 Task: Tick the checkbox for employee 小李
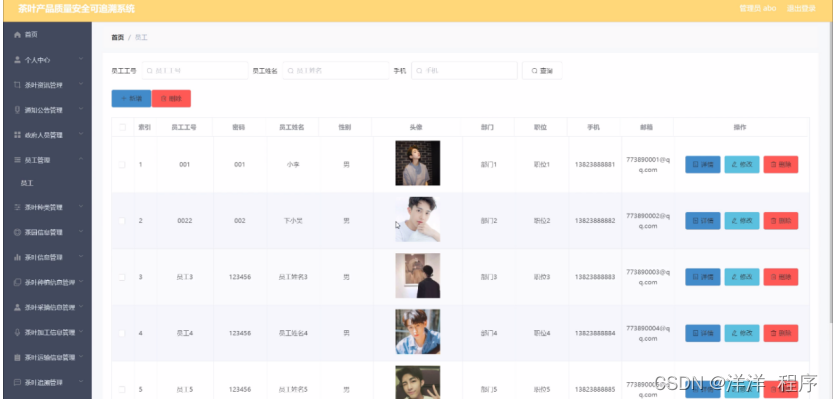click(x=123, y=164)
